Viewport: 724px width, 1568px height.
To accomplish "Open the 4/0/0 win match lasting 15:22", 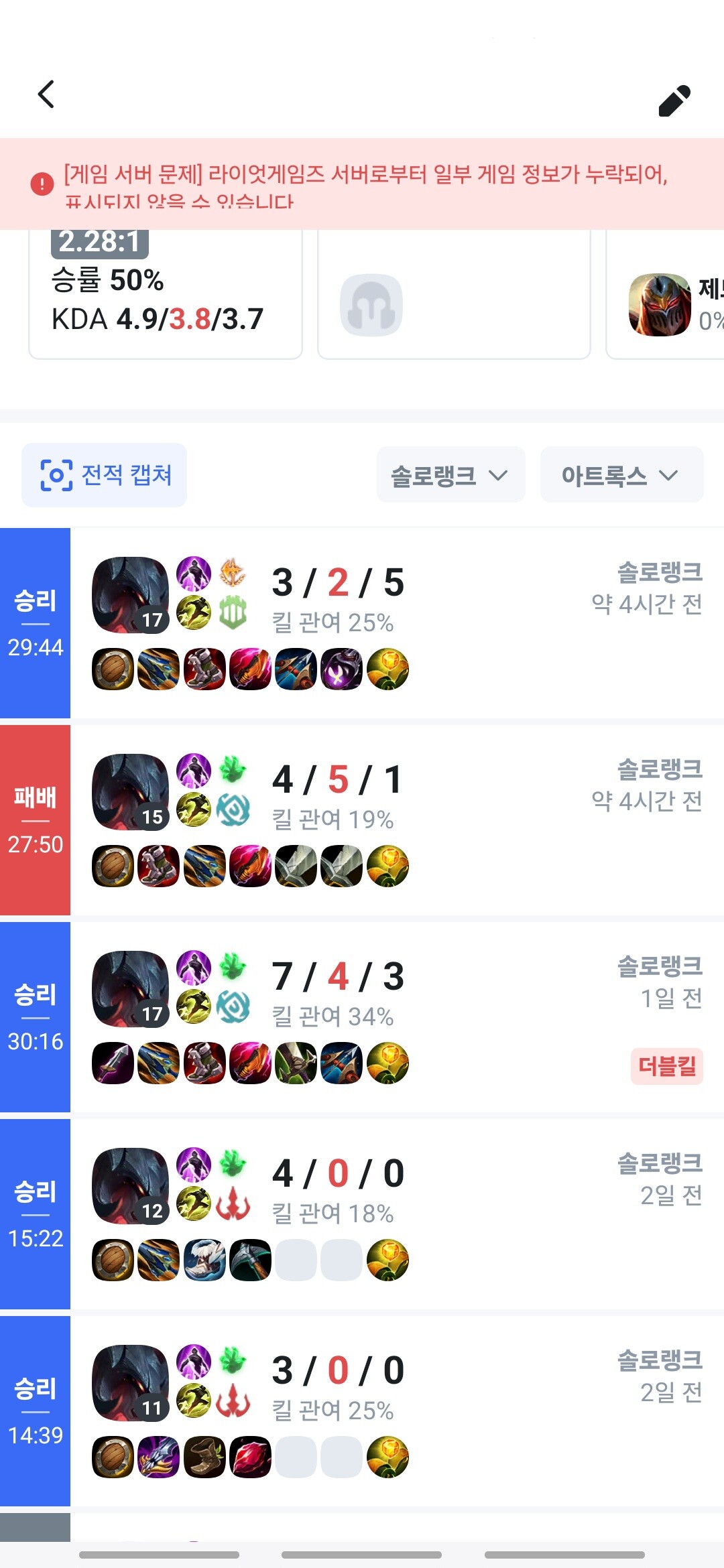I will click(396, 1214).
